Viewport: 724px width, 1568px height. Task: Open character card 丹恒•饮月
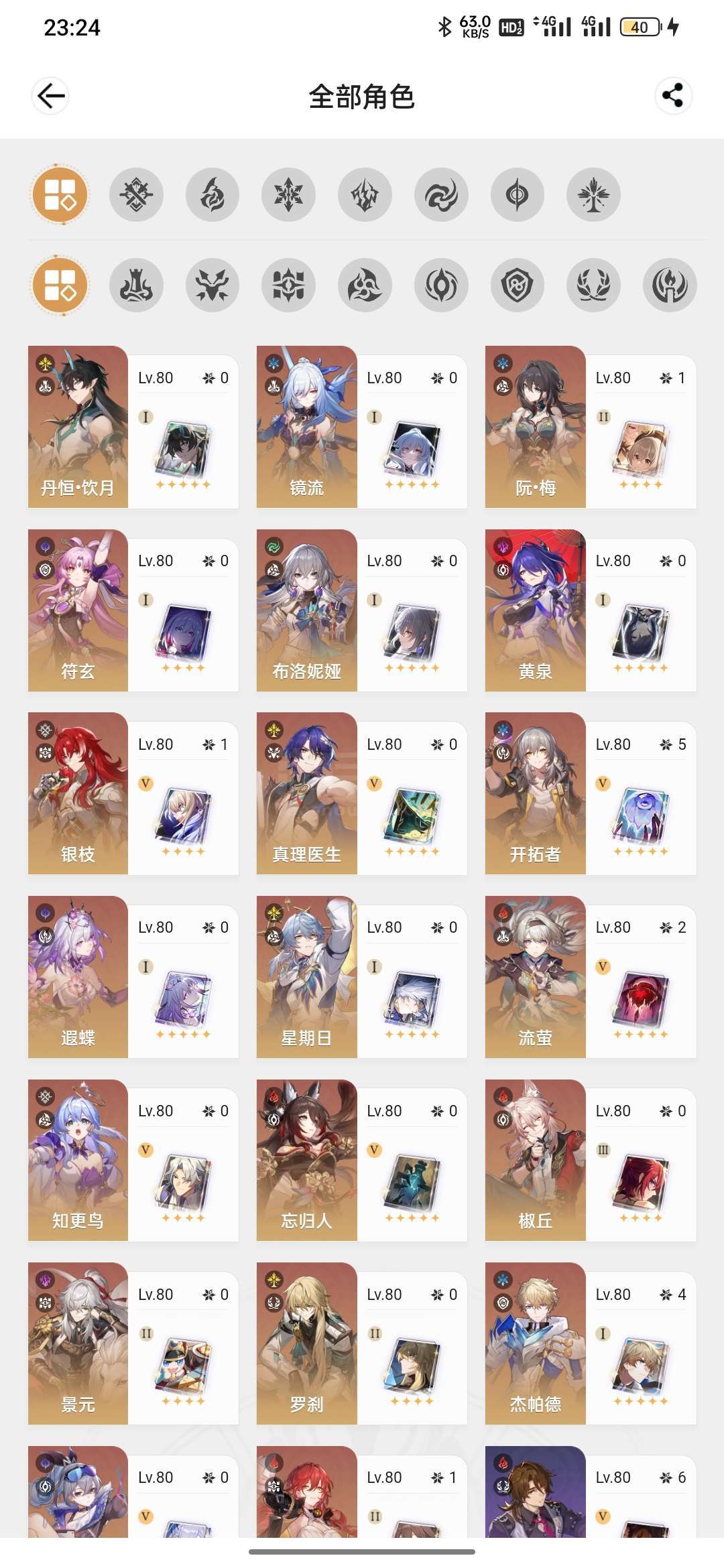pos(133,427)
